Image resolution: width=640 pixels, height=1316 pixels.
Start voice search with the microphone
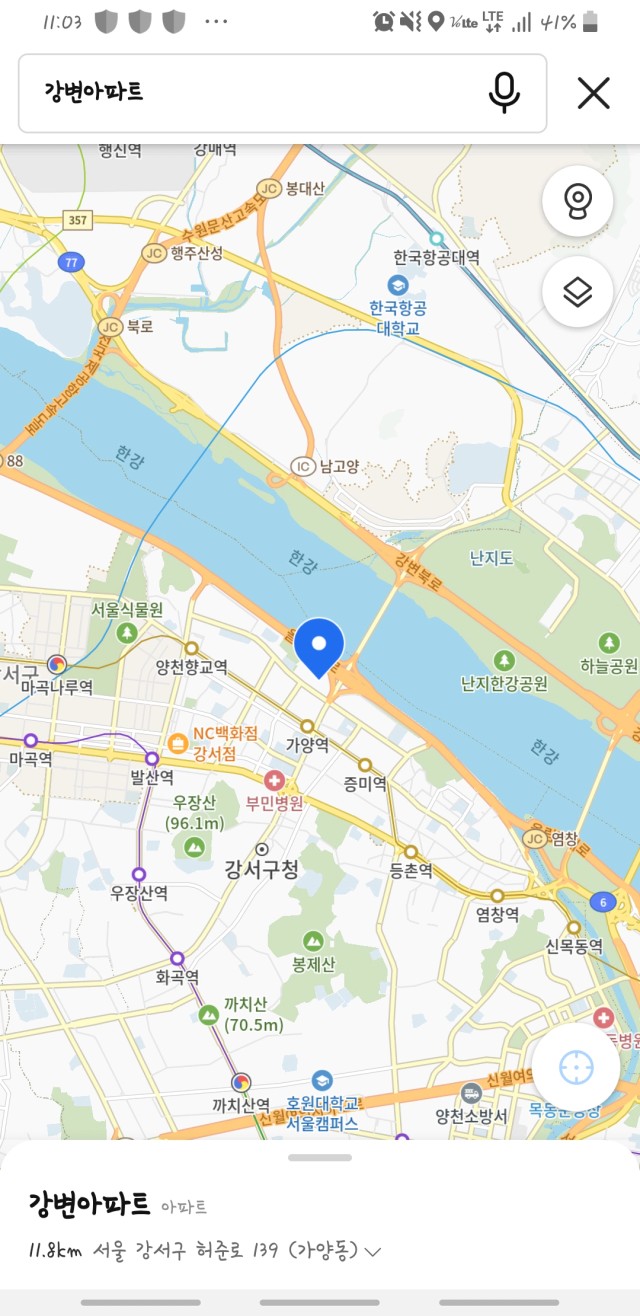(x=504, y=93)
